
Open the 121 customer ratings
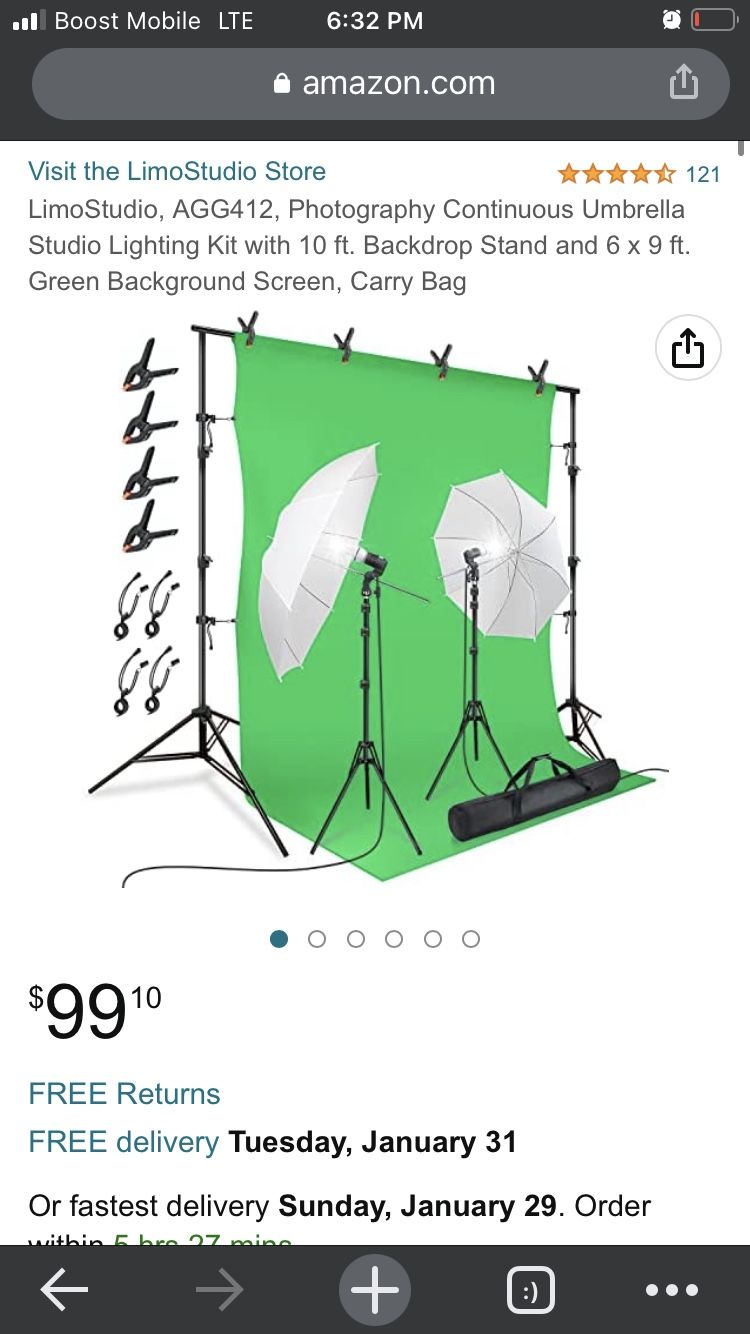pos(702,174)
